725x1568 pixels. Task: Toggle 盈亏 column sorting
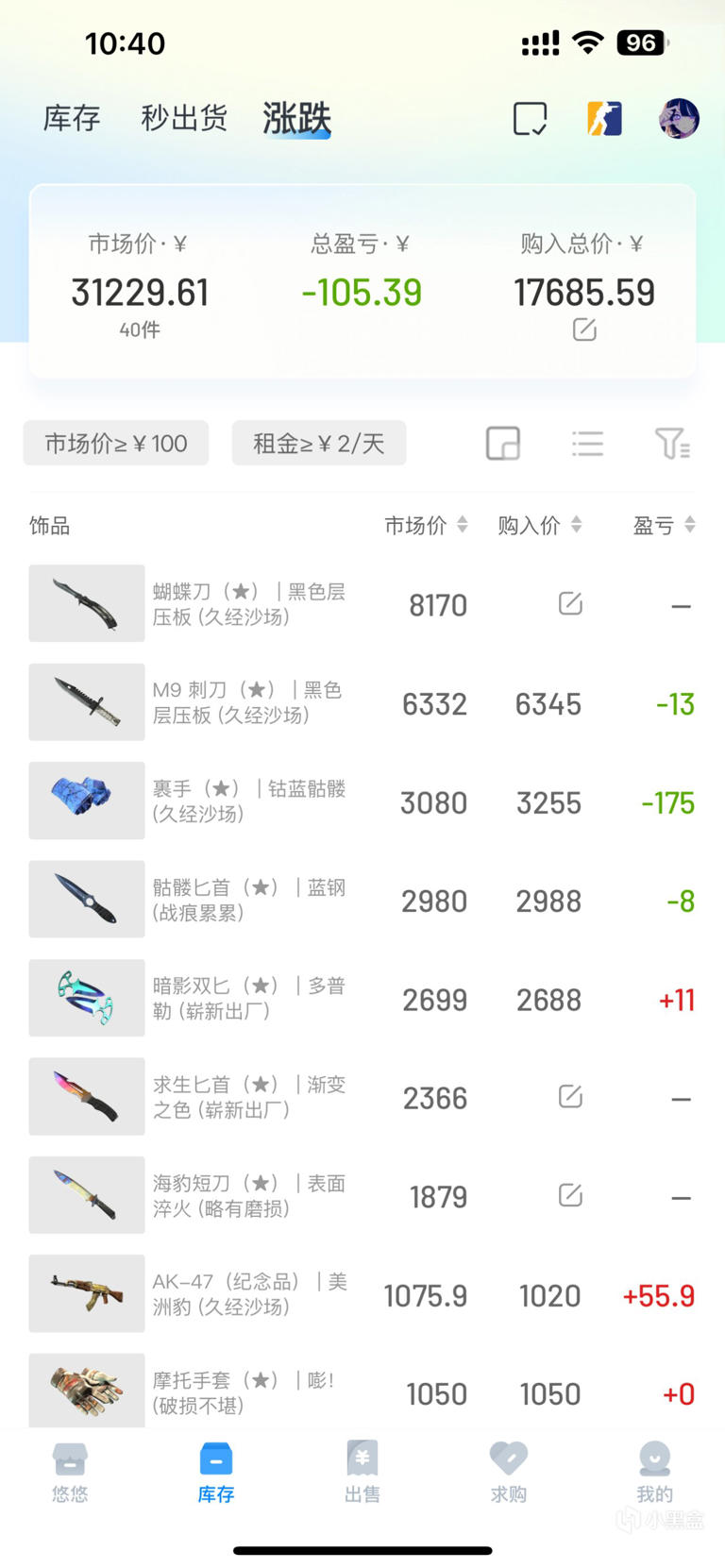tap(663, 525)
